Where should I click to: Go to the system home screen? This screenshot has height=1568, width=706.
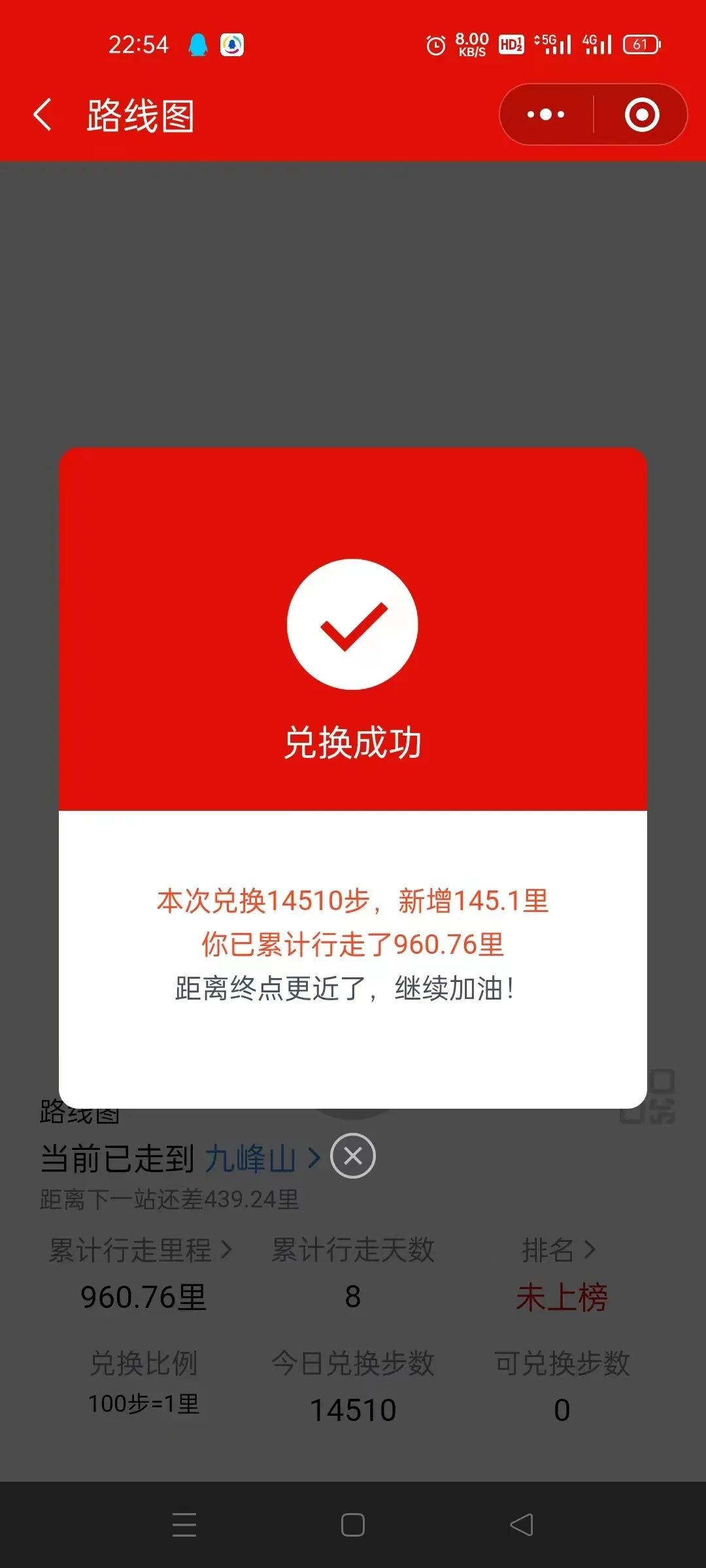click(x=352, y=1525)
